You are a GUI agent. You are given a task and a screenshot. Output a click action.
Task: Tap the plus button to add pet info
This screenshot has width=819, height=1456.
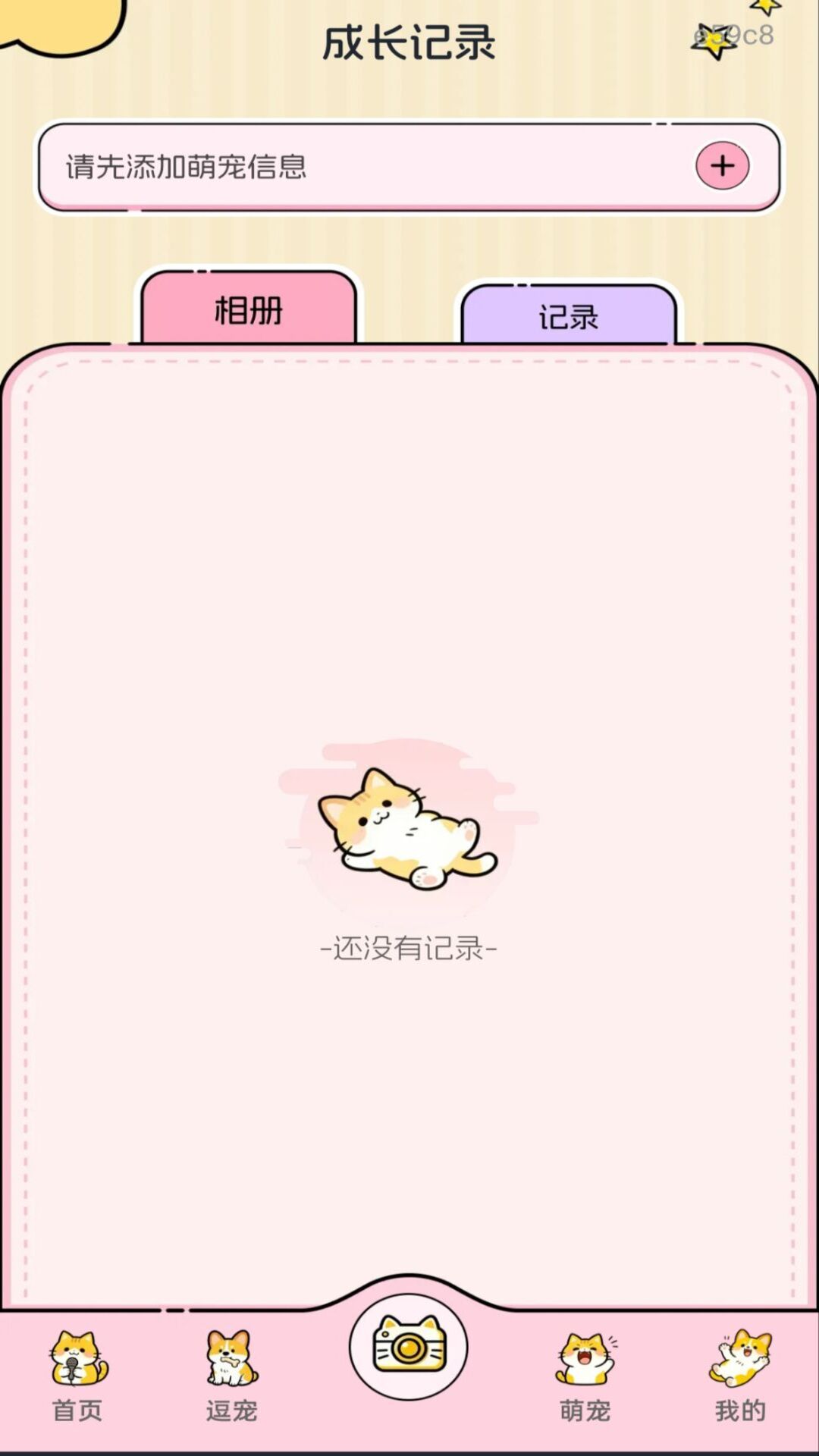click(722, 165)
